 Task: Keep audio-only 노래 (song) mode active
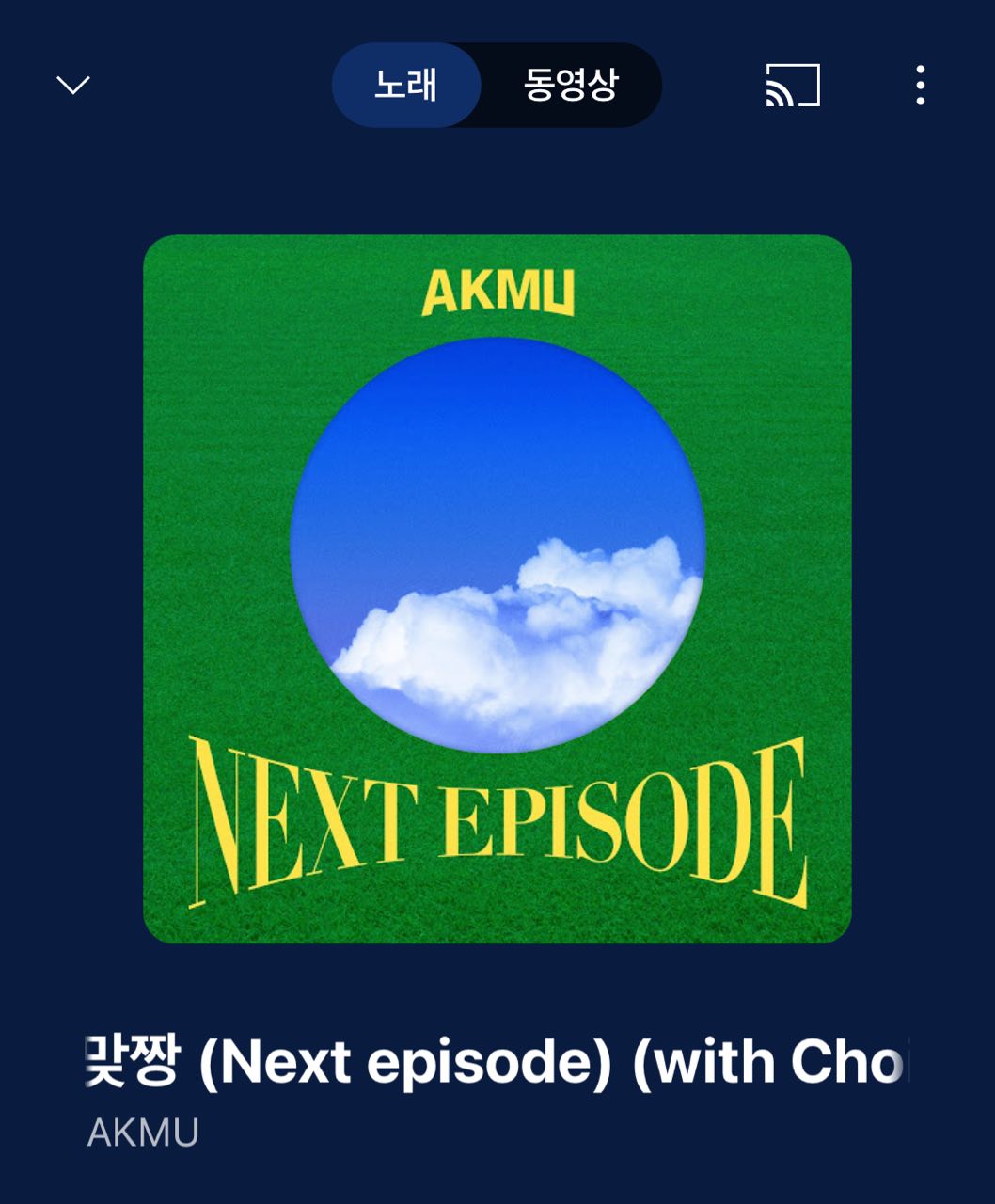[406, 85]
